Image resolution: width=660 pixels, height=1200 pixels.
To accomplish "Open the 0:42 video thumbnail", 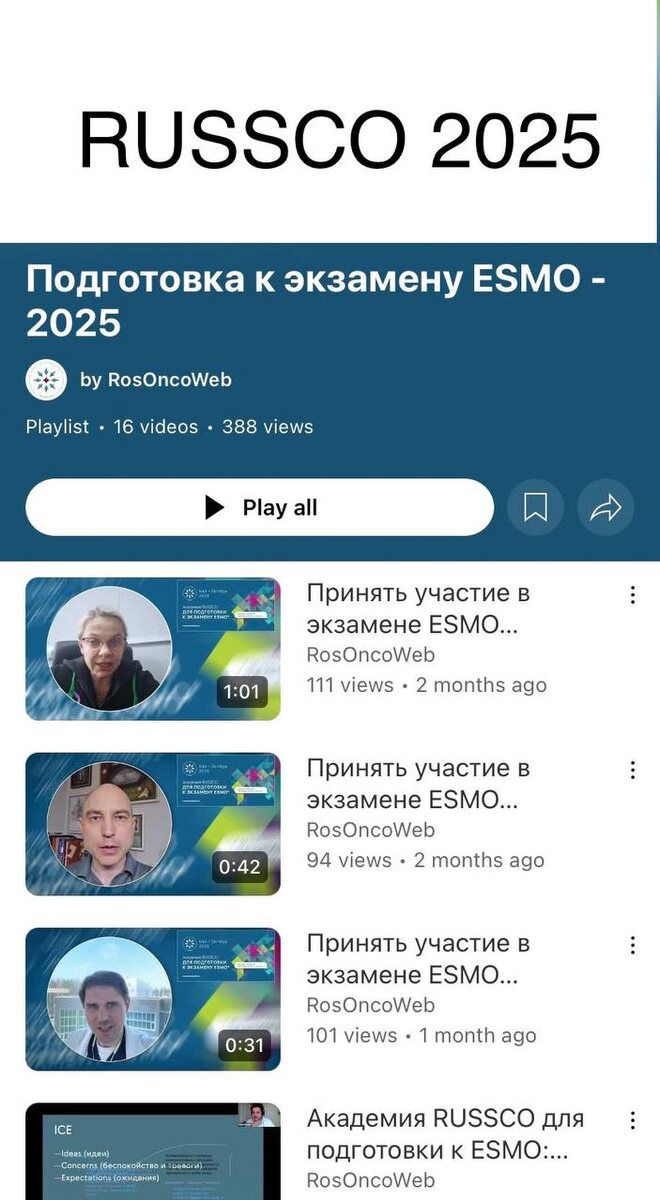I will click(x=152, y=824).
